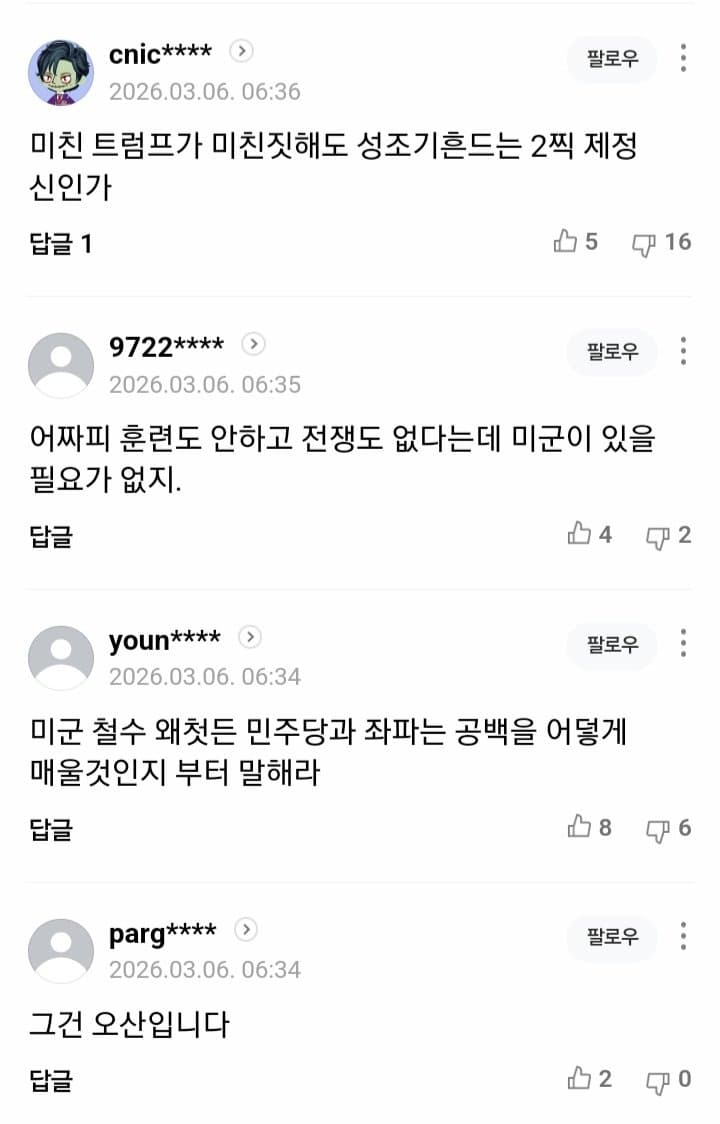Follow user parg****
720x1124 pixels.
pyautogui.click(x=612, y=937)
